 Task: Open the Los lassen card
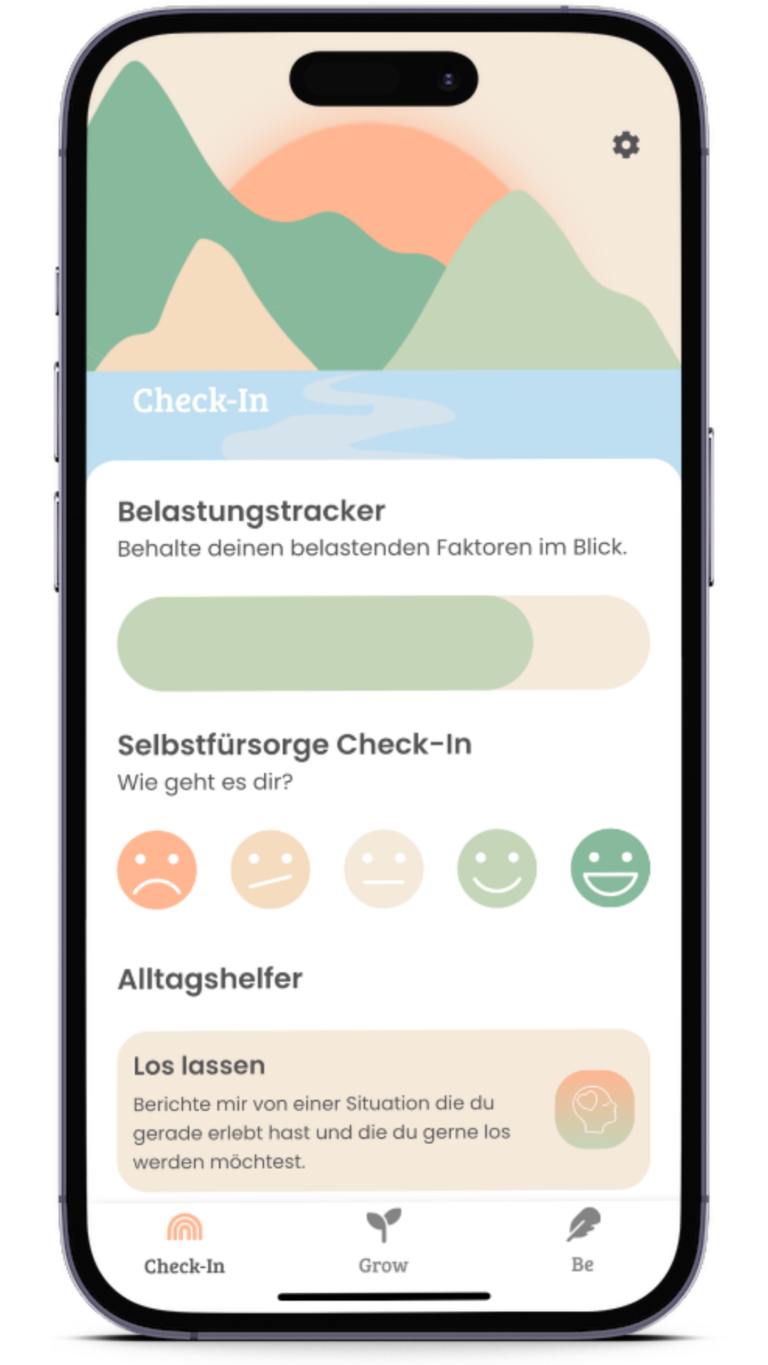coord(383,1110)
